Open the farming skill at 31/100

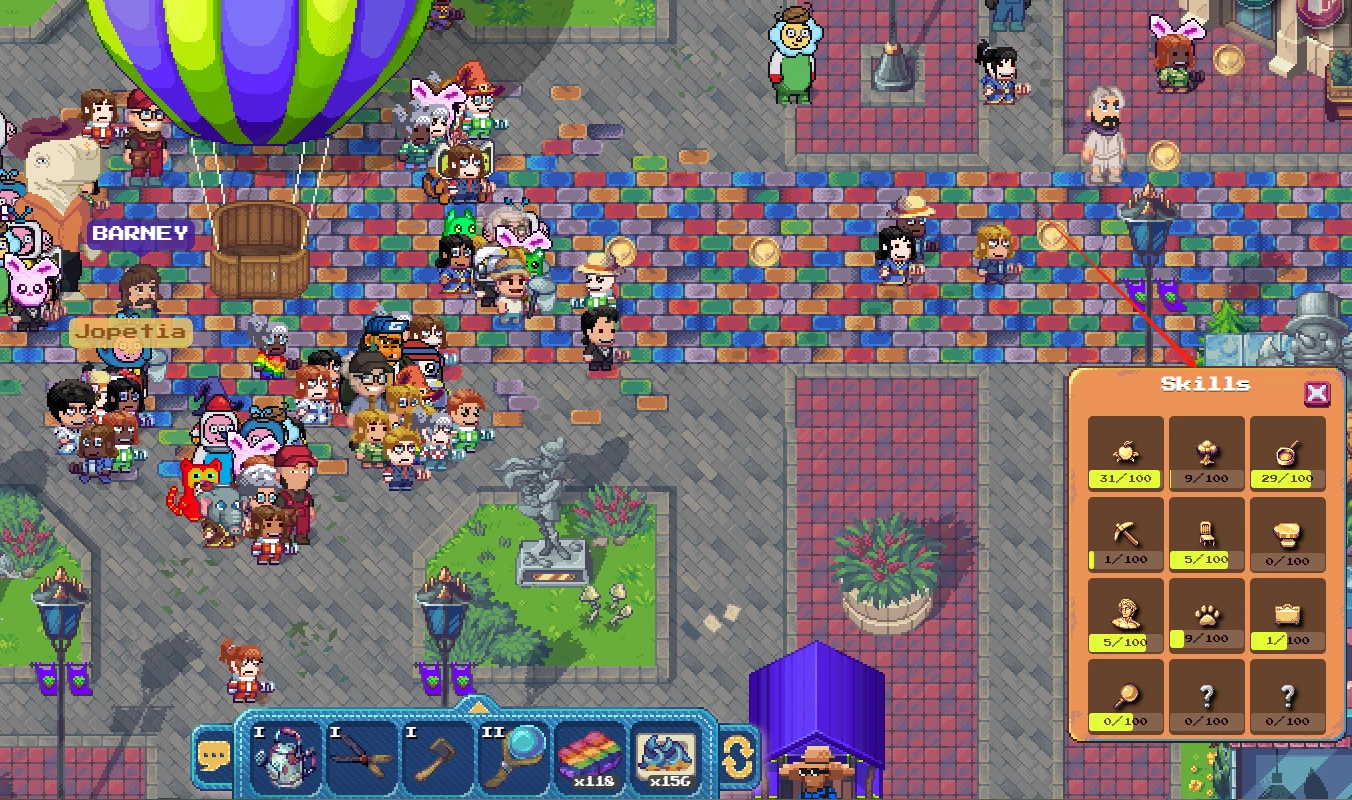click(1126, 453)
